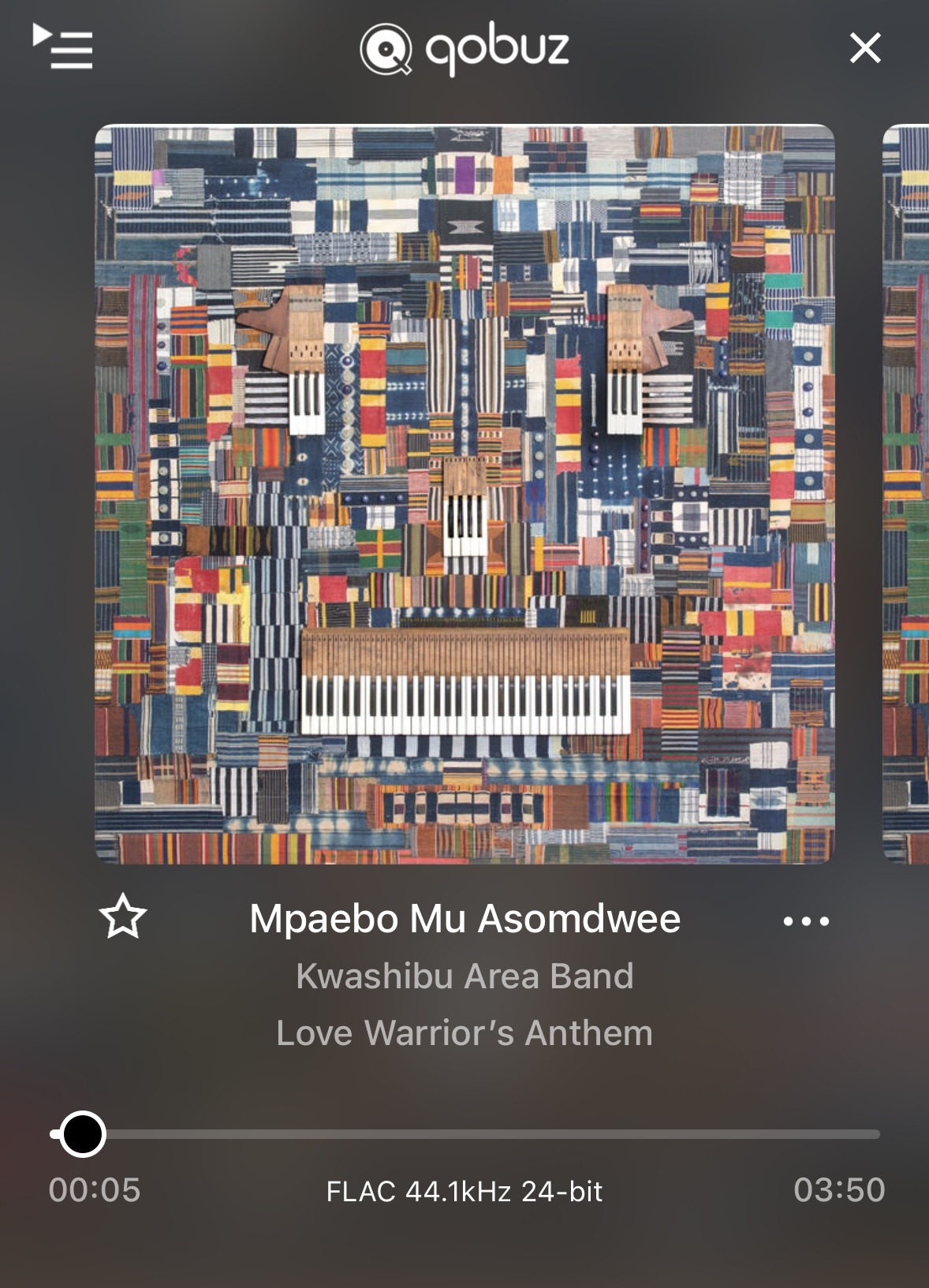Screen dimensions: 929x1288
Task: Tap the playback progress slider
Action: (x=464, y=1134)
